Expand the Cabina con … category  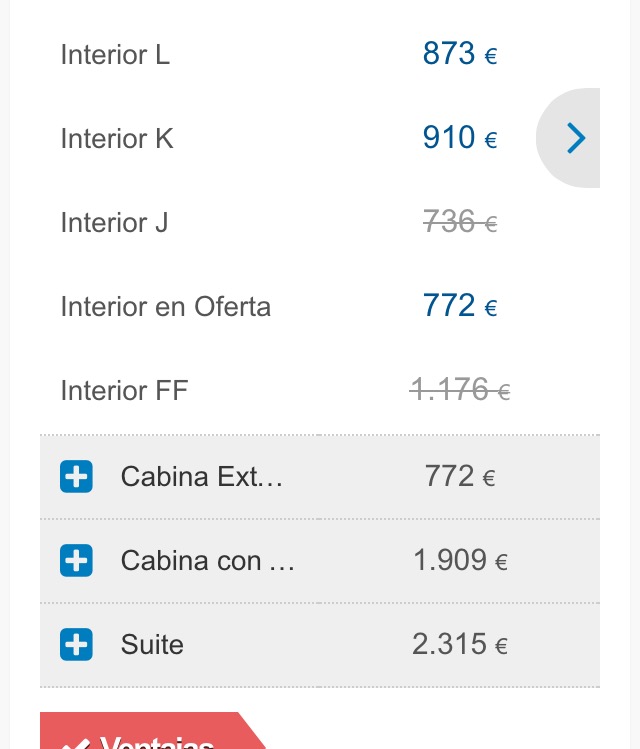tap(77, 561)
